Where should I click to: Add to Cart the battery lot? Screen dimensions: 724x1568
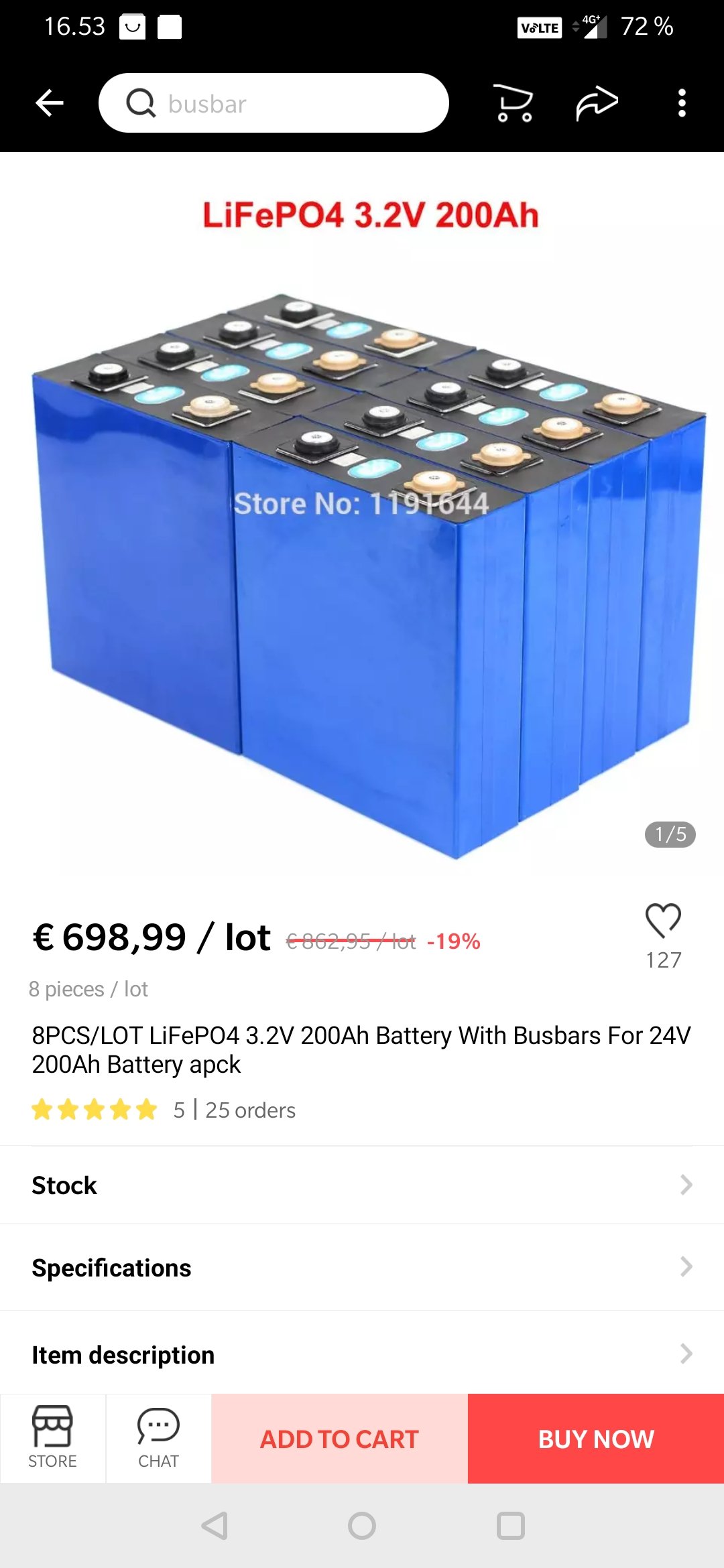tap(339, 1439)
